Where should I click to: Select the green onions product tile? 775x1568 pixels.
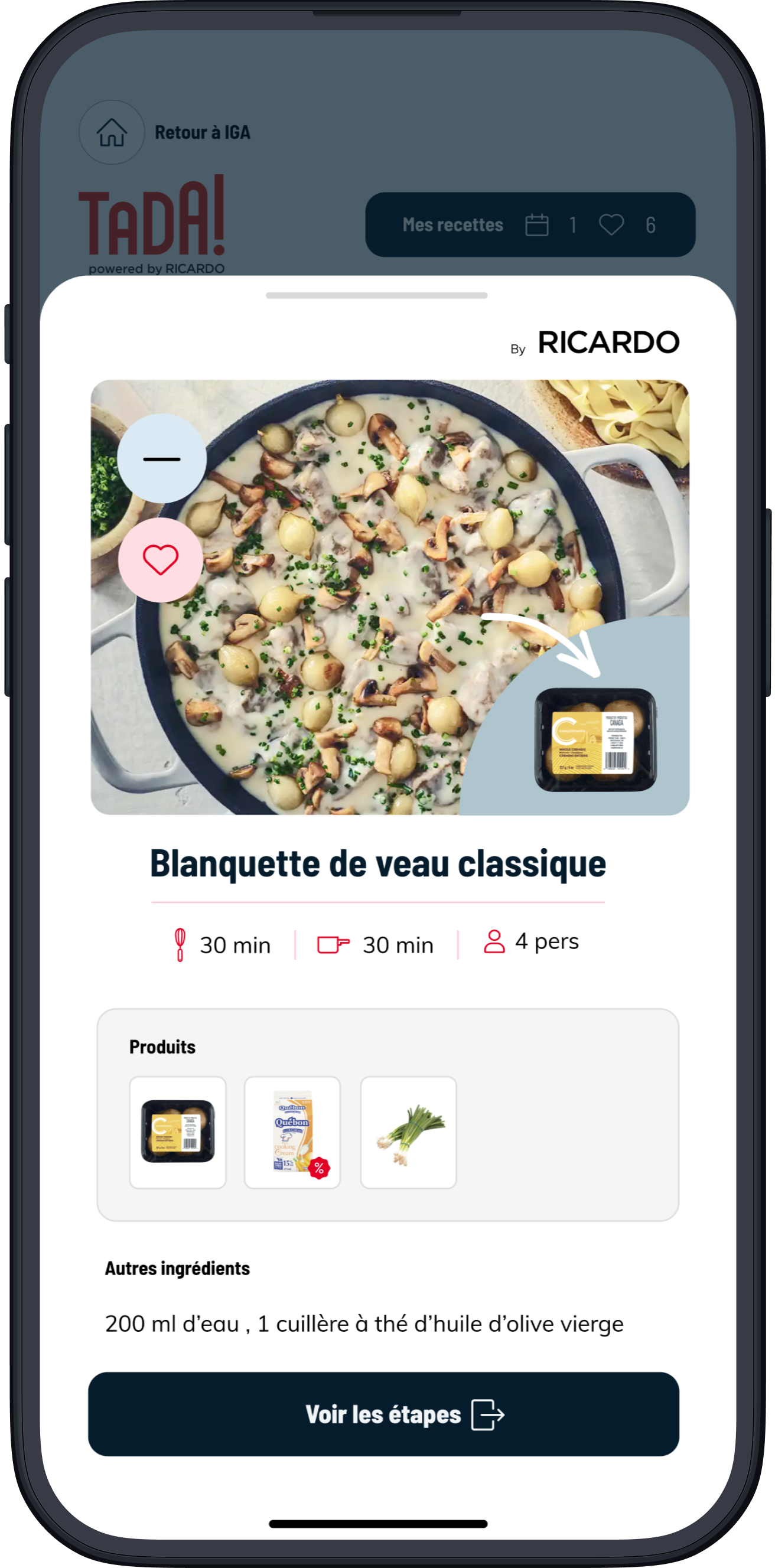[x=408, y=1132]
